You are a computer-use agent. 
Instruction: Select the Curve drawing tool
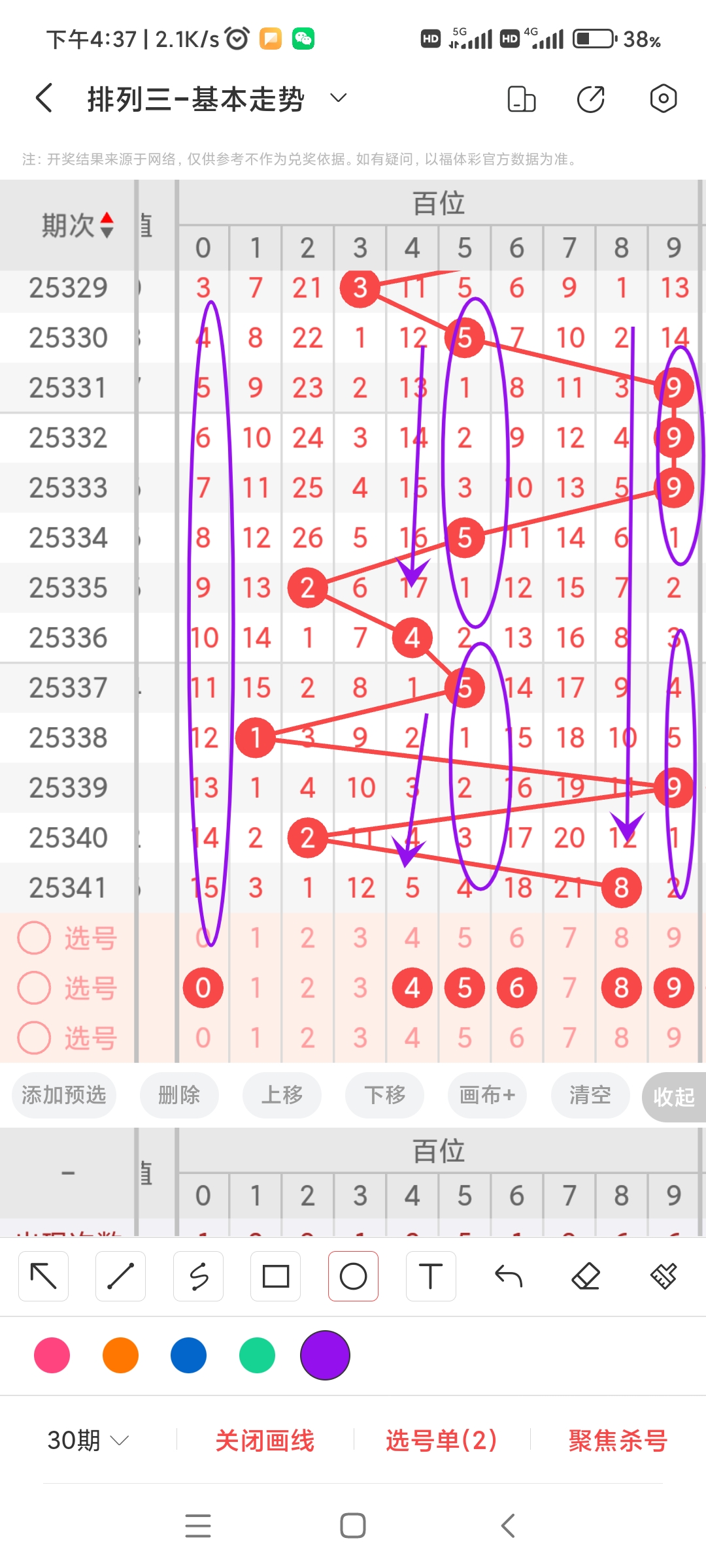tap(198, 1275)
